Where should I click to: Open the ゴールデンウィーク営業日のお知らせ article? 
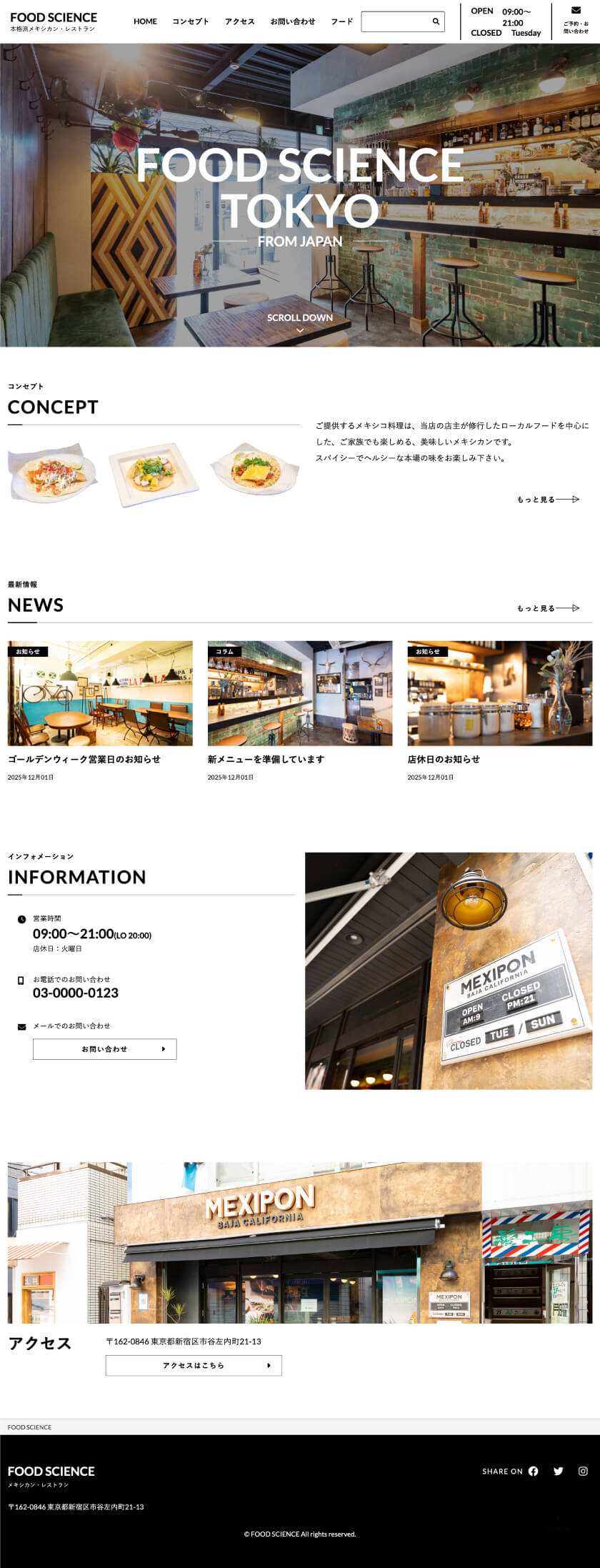coord(84,759)
